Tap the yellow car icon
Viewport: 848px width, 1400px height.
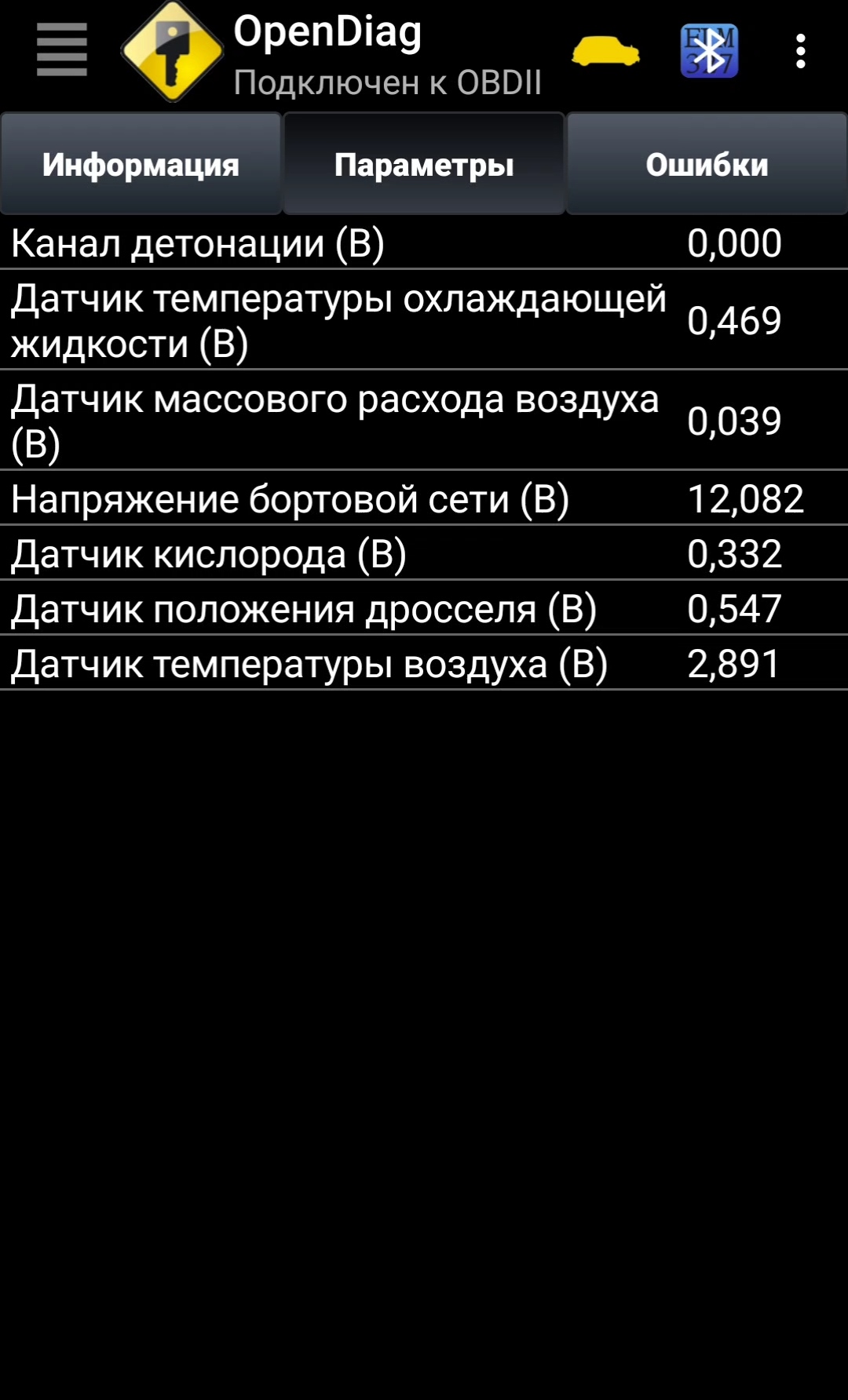605,52
